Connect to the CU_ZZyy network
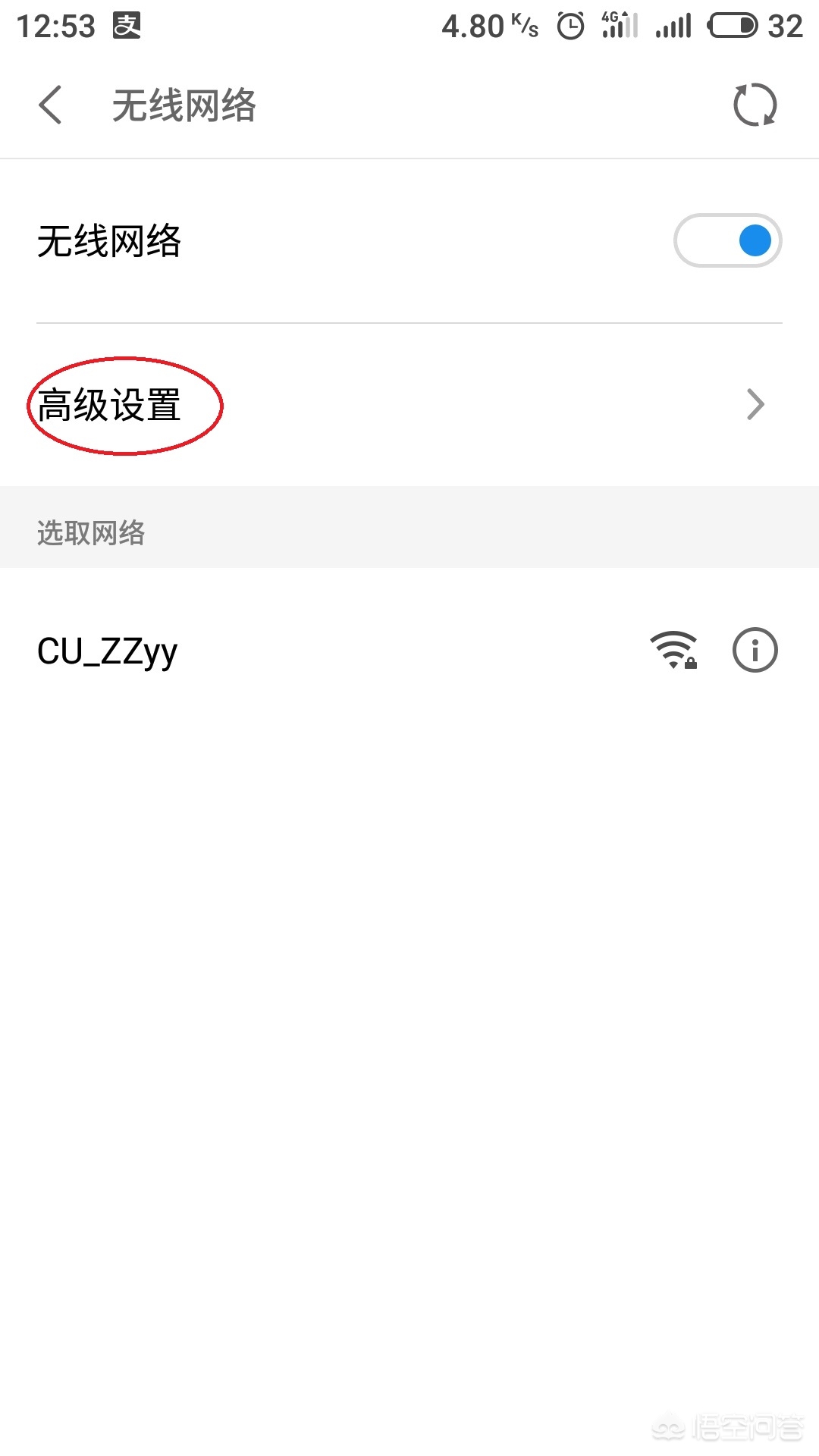 [x=108, y=649]
